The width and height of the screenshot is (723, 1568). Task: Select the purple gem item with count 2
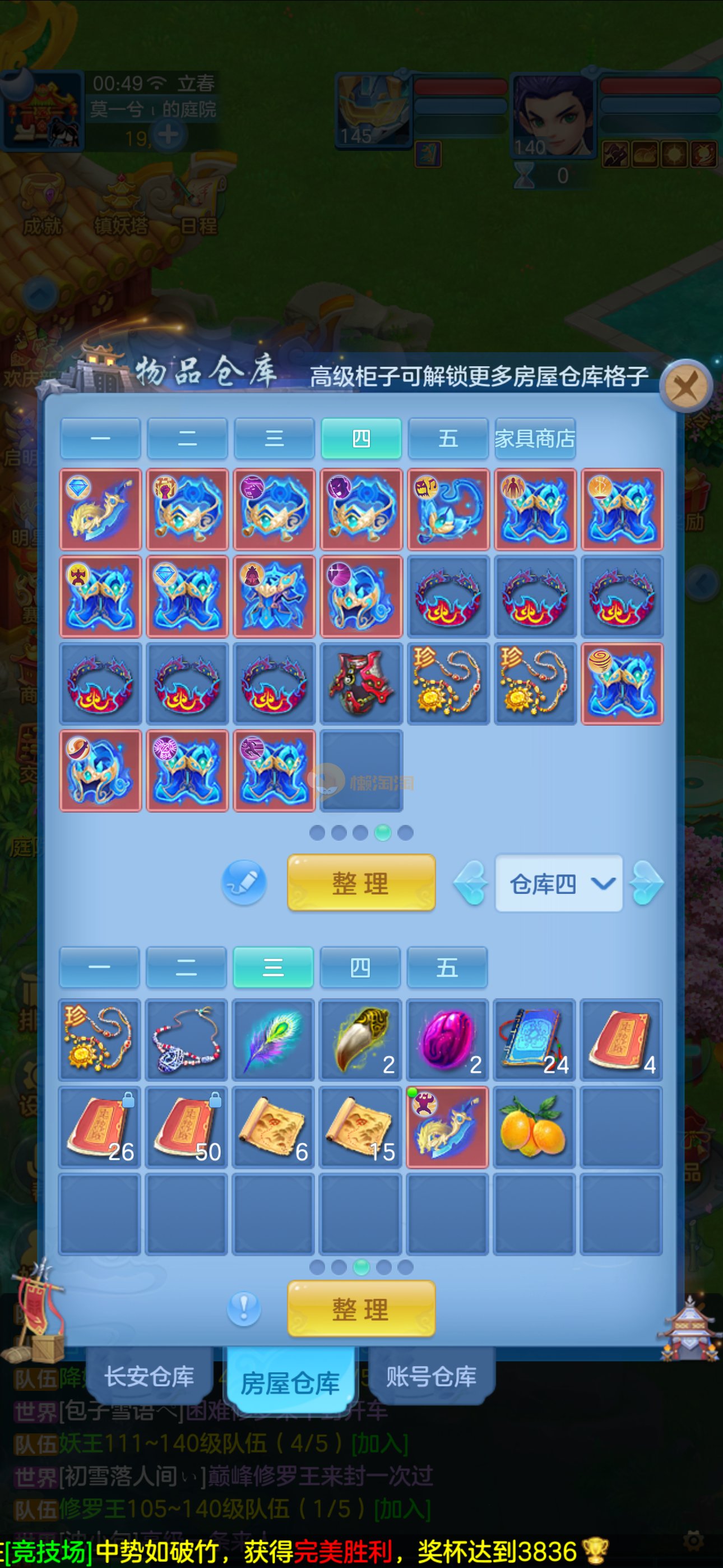(x=447, y=1040)
